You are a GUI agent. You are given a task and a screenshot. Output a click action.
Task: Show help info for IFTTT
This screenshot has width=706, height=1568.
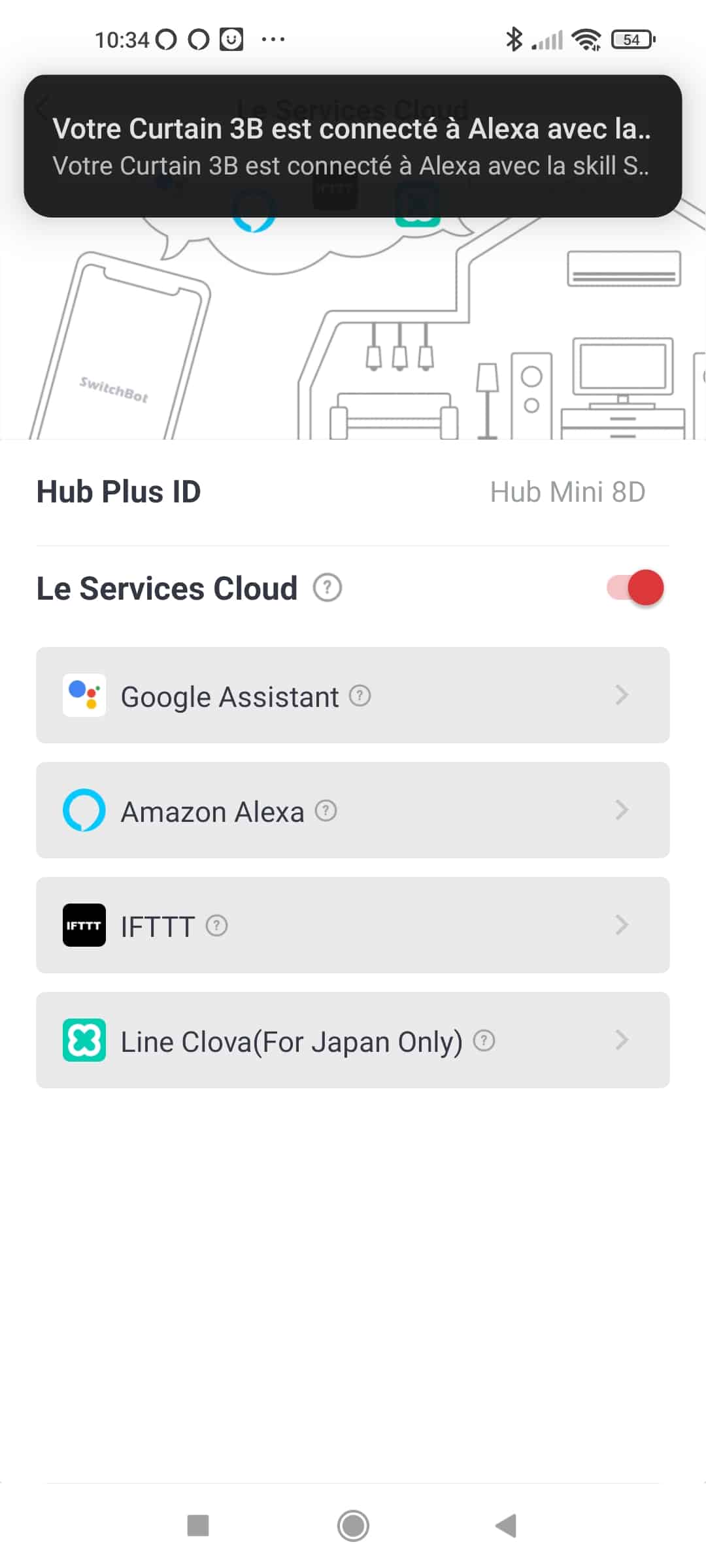216,926
